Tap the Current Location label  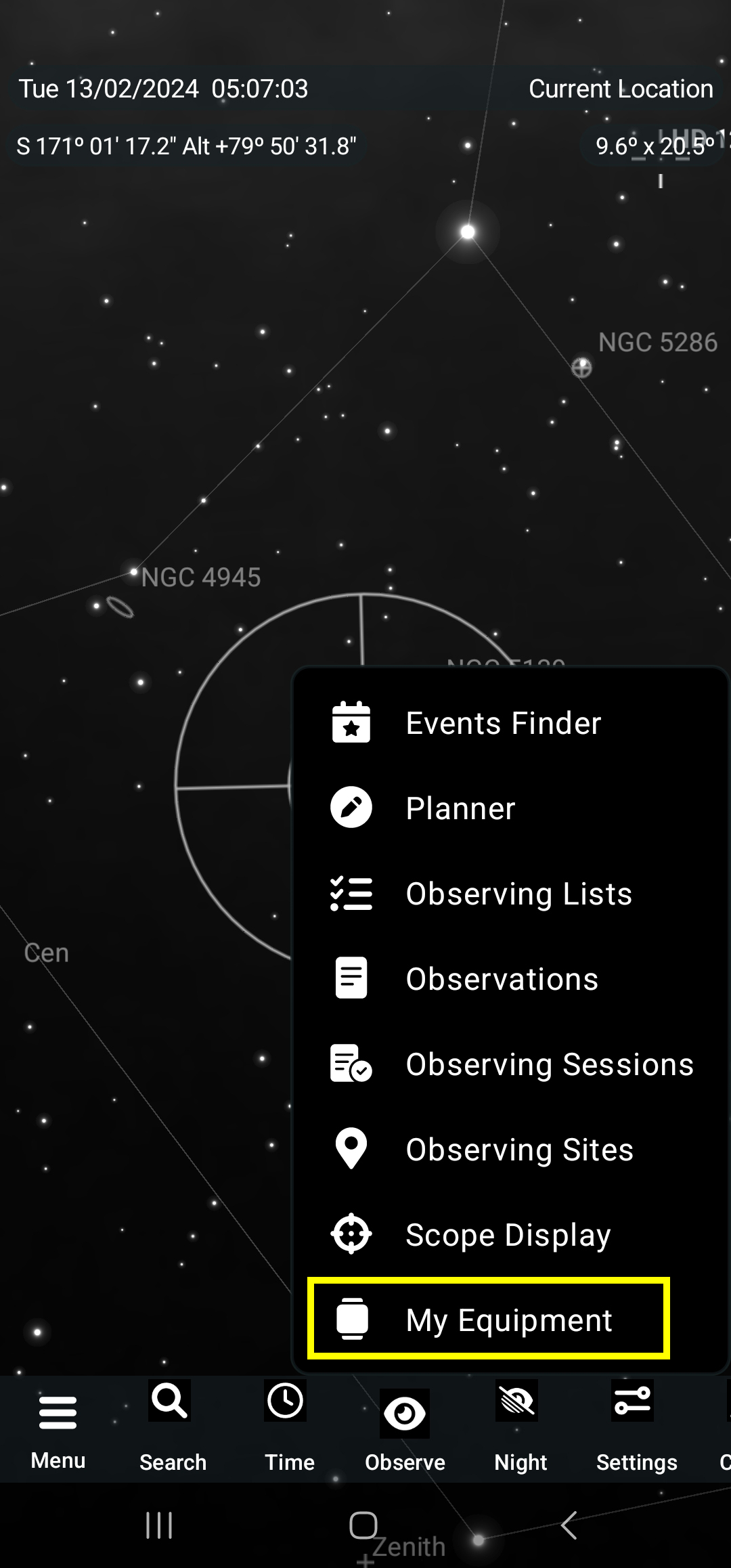(621, 89)
